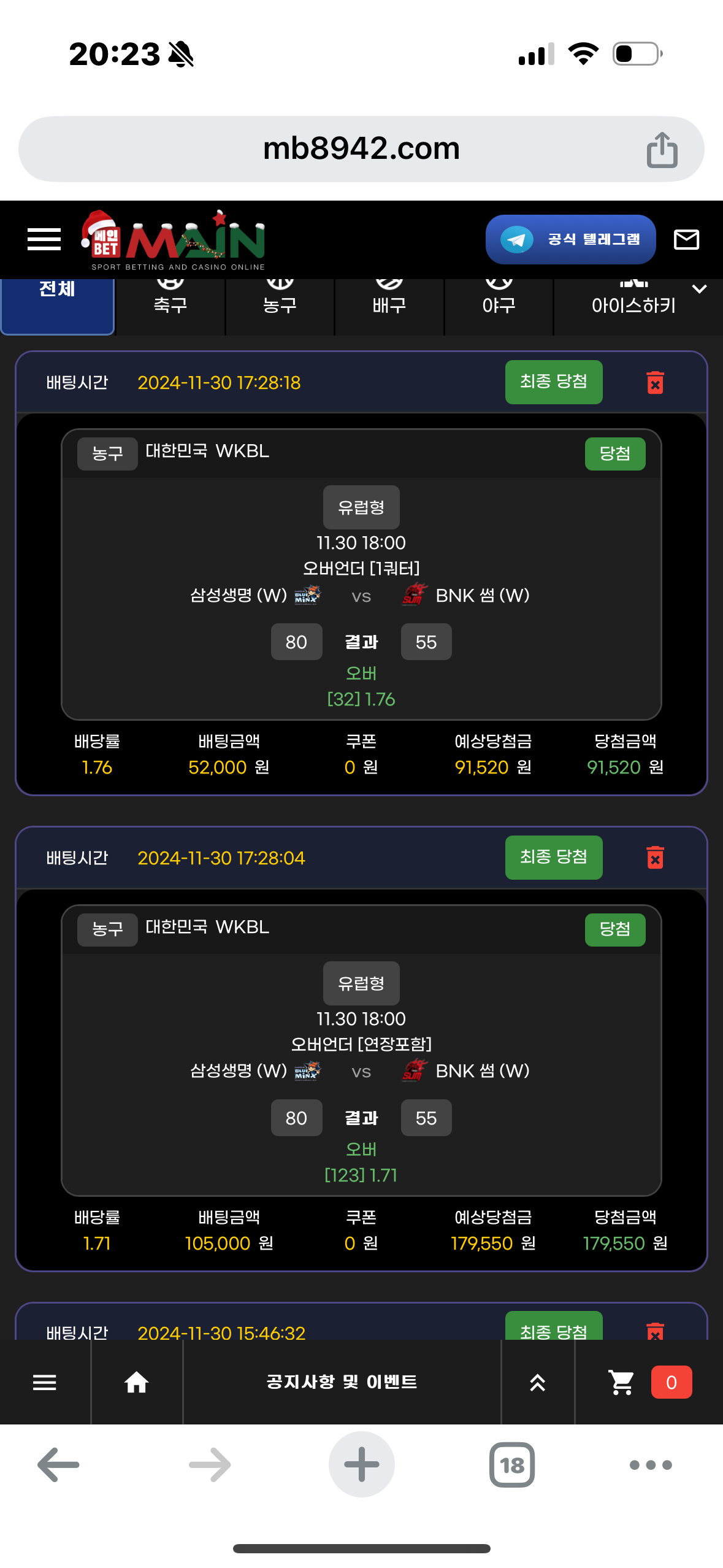Open the hamburger menu in header
Image resolution: width=723 pixels, height=1568 pixels.
[44, 239]
